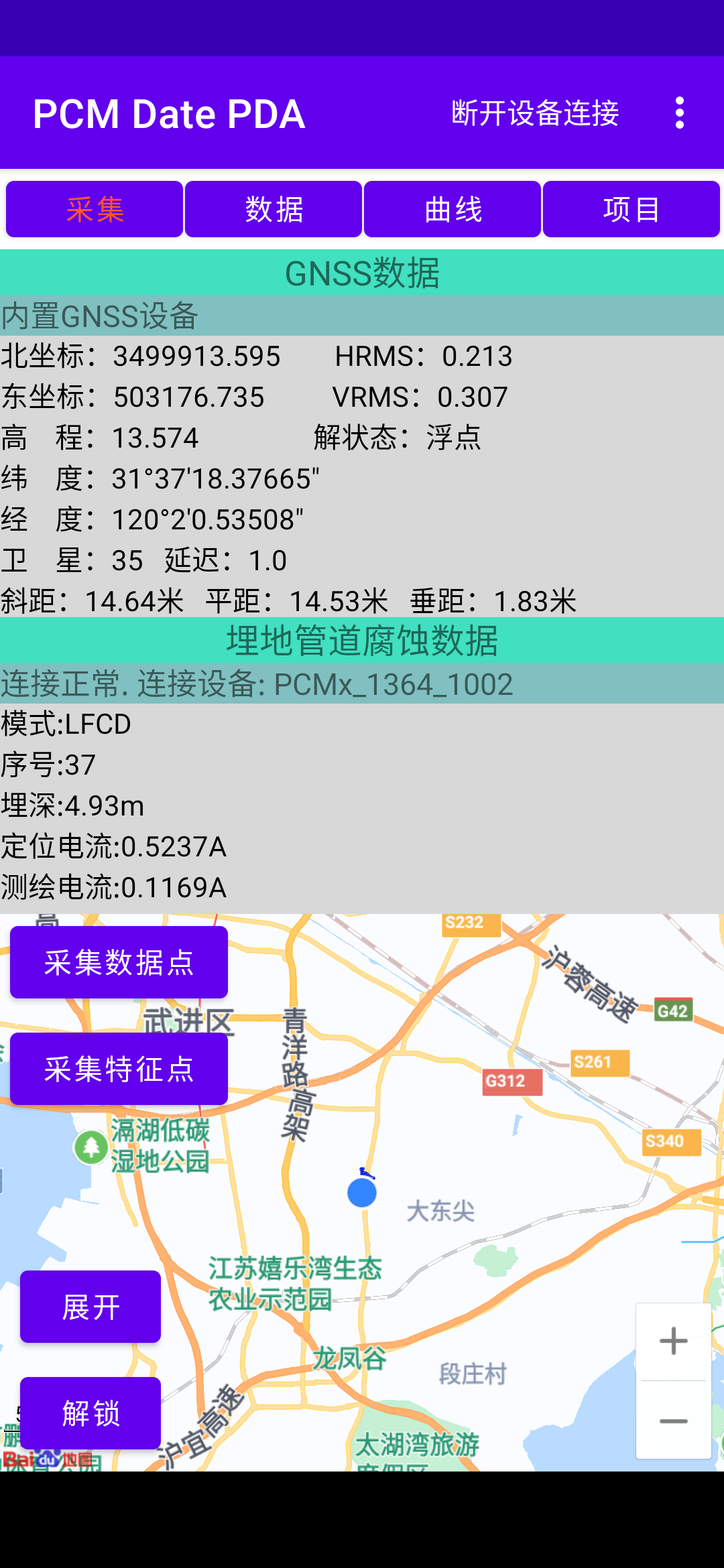Open the 项目 tab
724x1568 pixels.
click(x=631, y=209)
